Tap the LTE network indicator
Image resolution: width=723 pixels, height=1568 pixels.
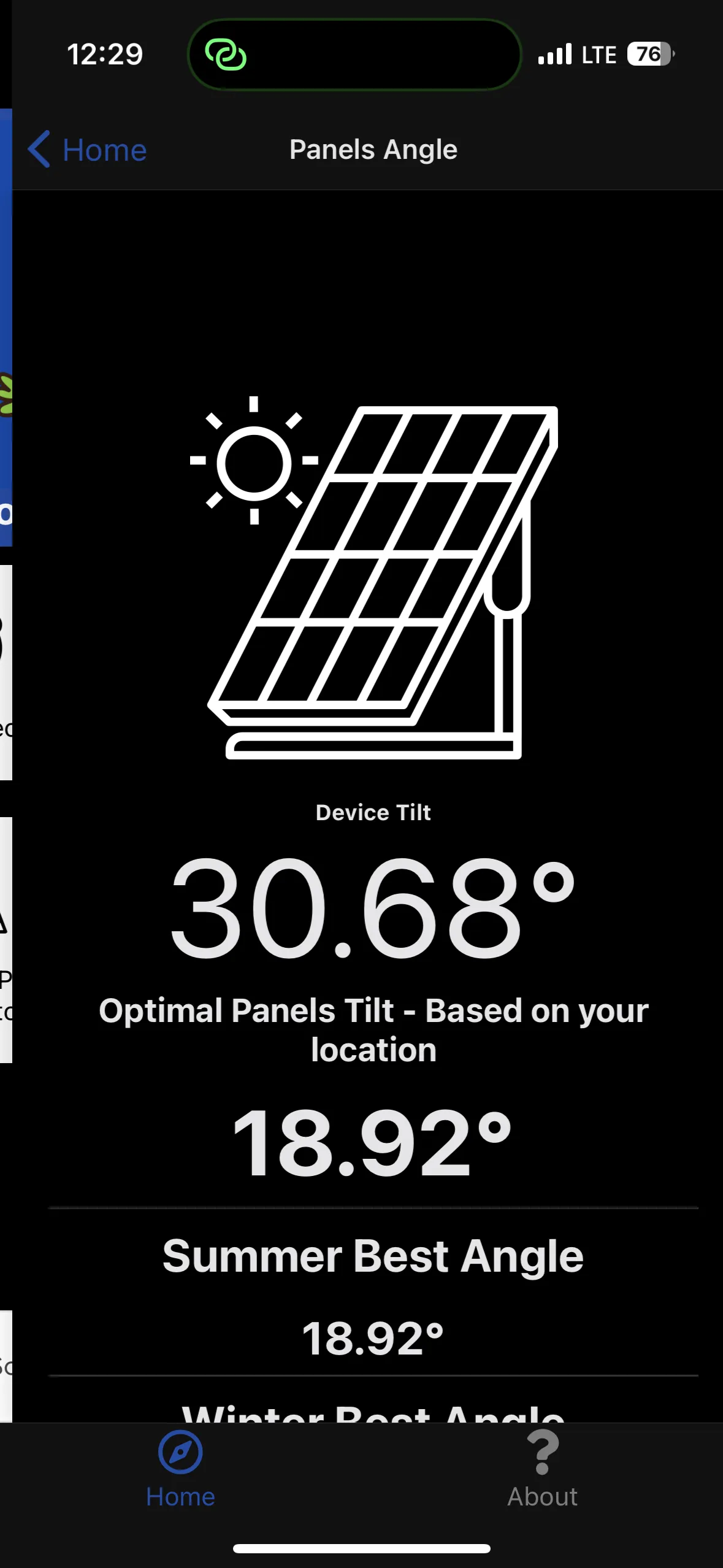pyautogui.click(x=598, y=53)
